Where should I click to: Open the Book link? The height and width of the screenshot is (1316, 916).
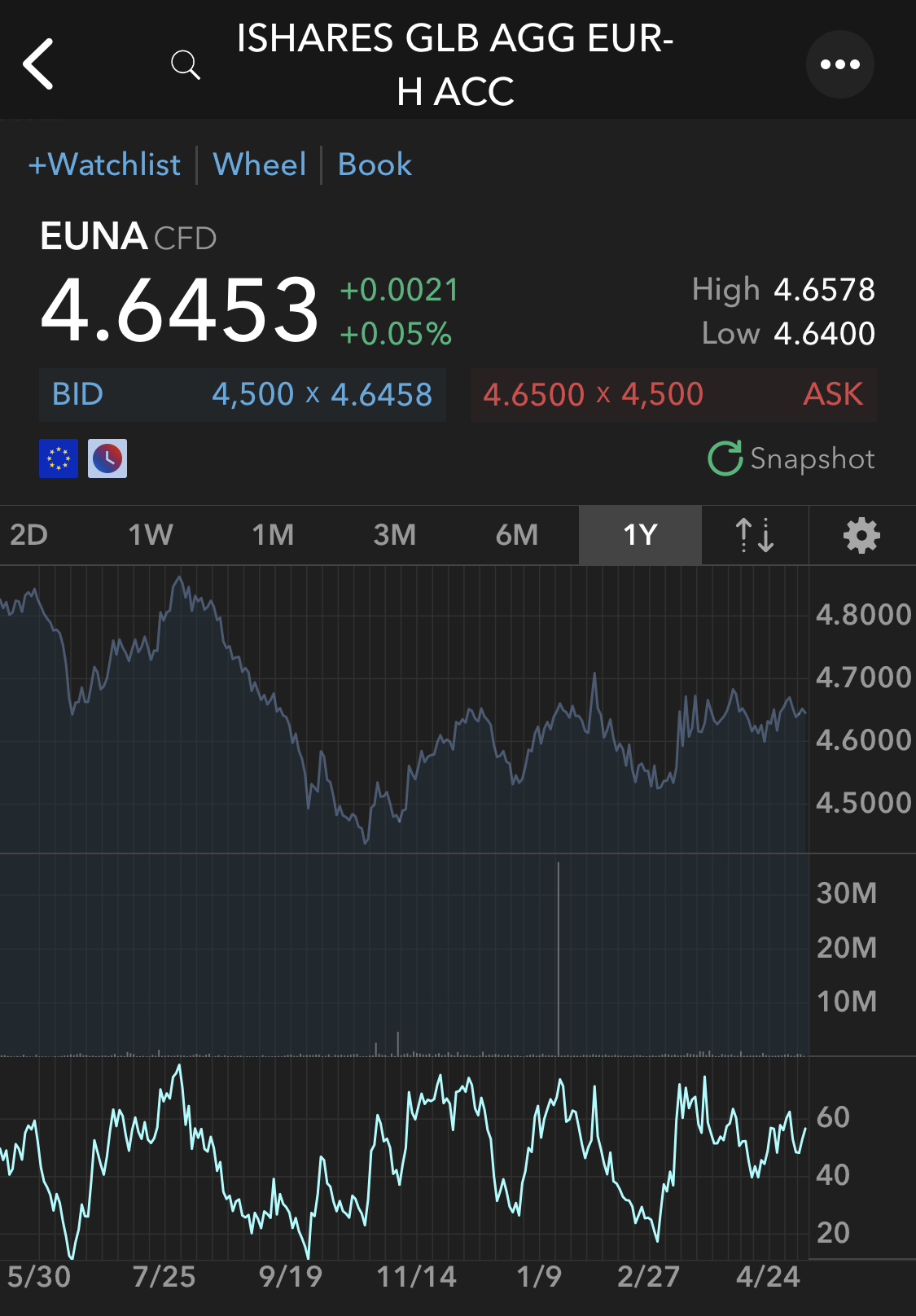[375, 165]
